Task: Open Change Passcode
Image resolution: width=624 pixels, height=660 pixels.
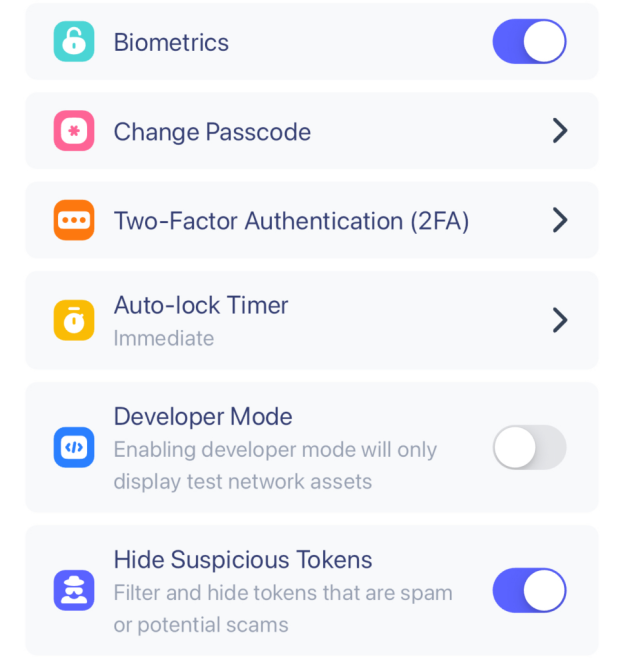Action: [311, 131]
